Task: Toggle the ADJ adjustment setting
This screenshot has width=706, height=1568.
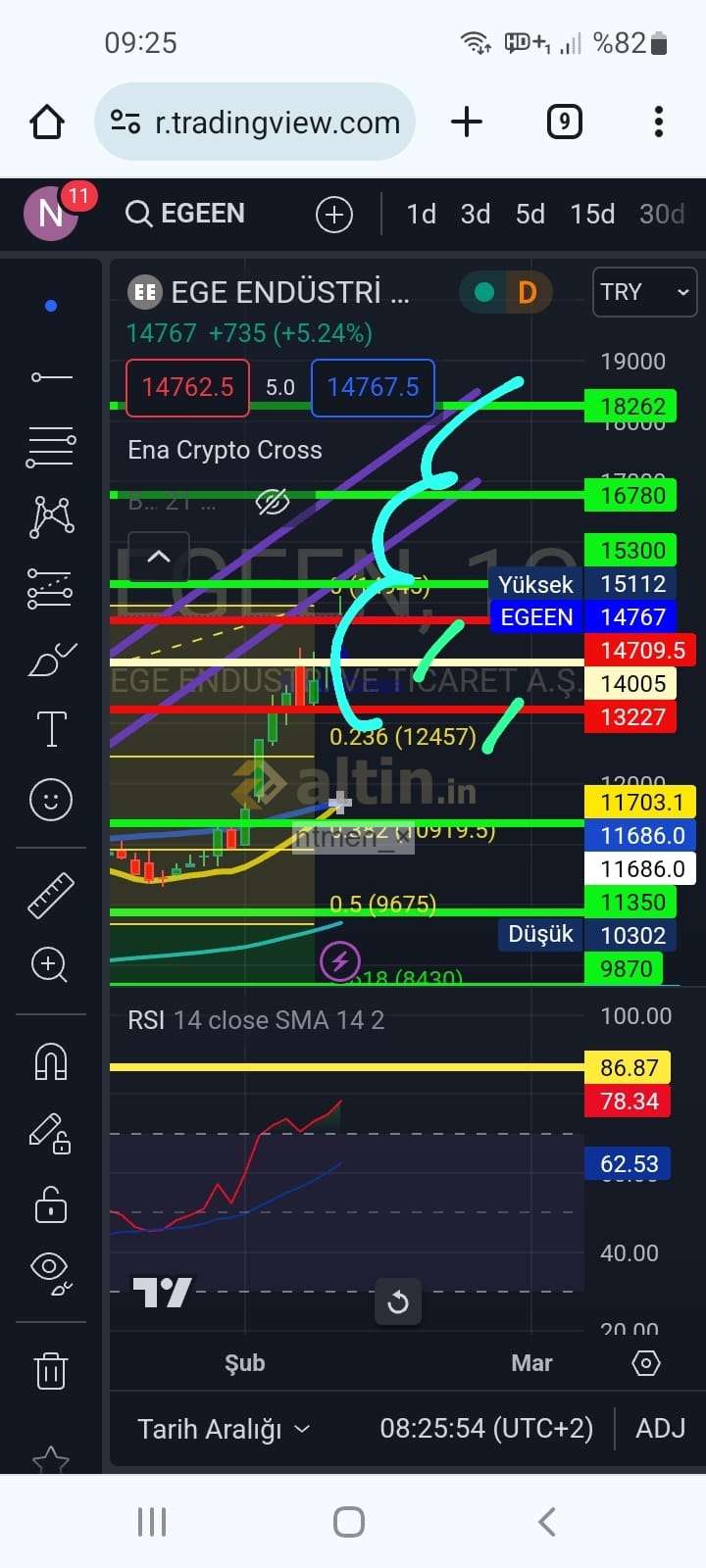Action: 660,1429
